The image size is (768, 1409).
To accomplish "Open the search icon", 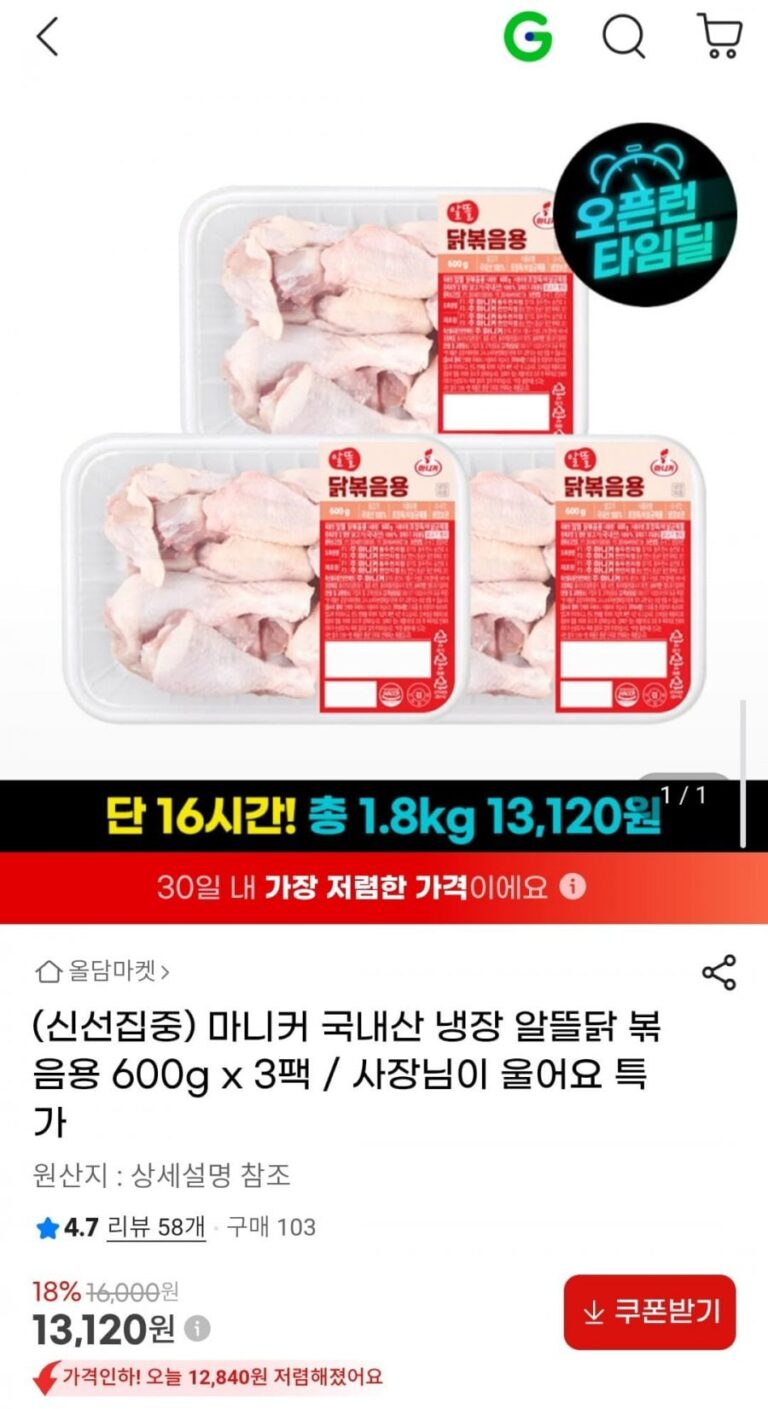I will coord(623,38).
